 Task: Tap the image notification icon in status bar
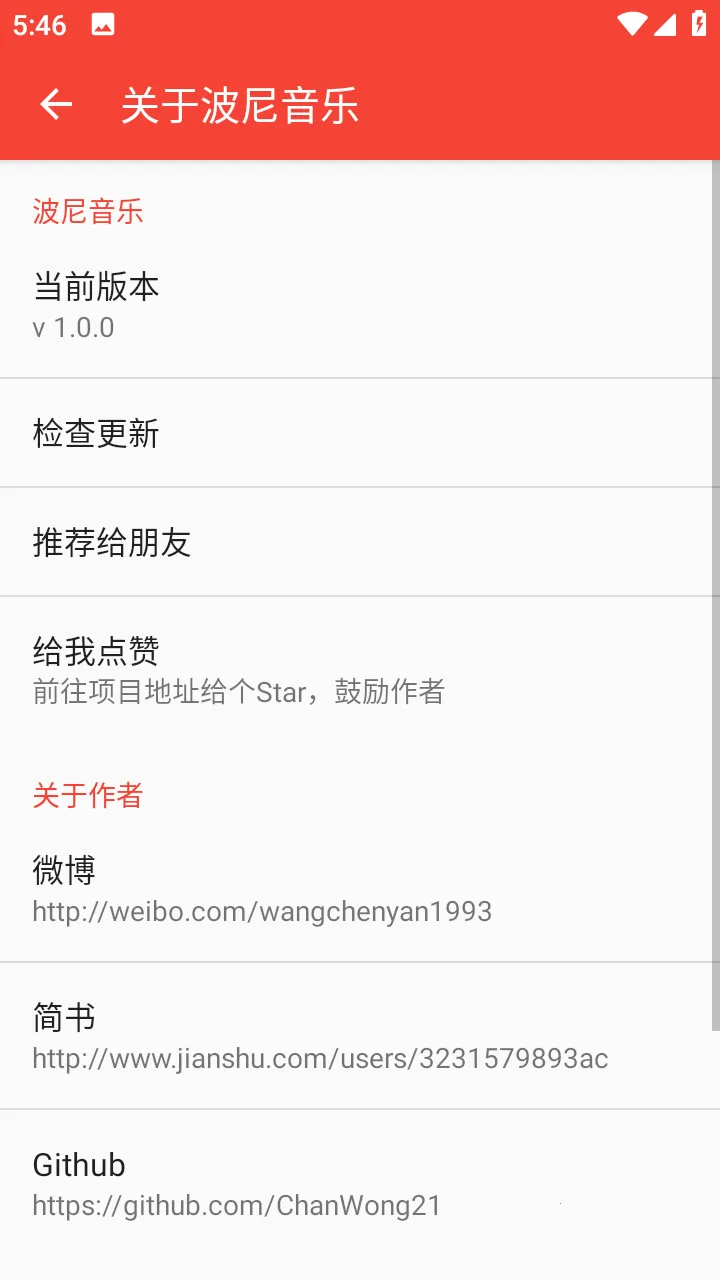coord(104,24)
